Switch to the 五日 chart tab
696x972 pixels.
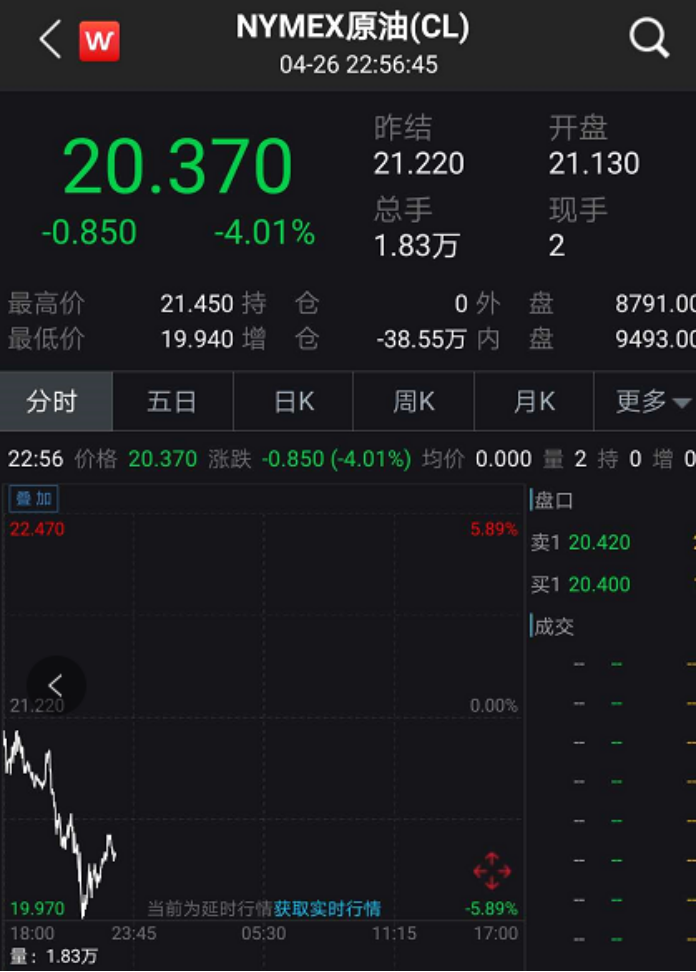pyautogui.click(x=172, y=402)
